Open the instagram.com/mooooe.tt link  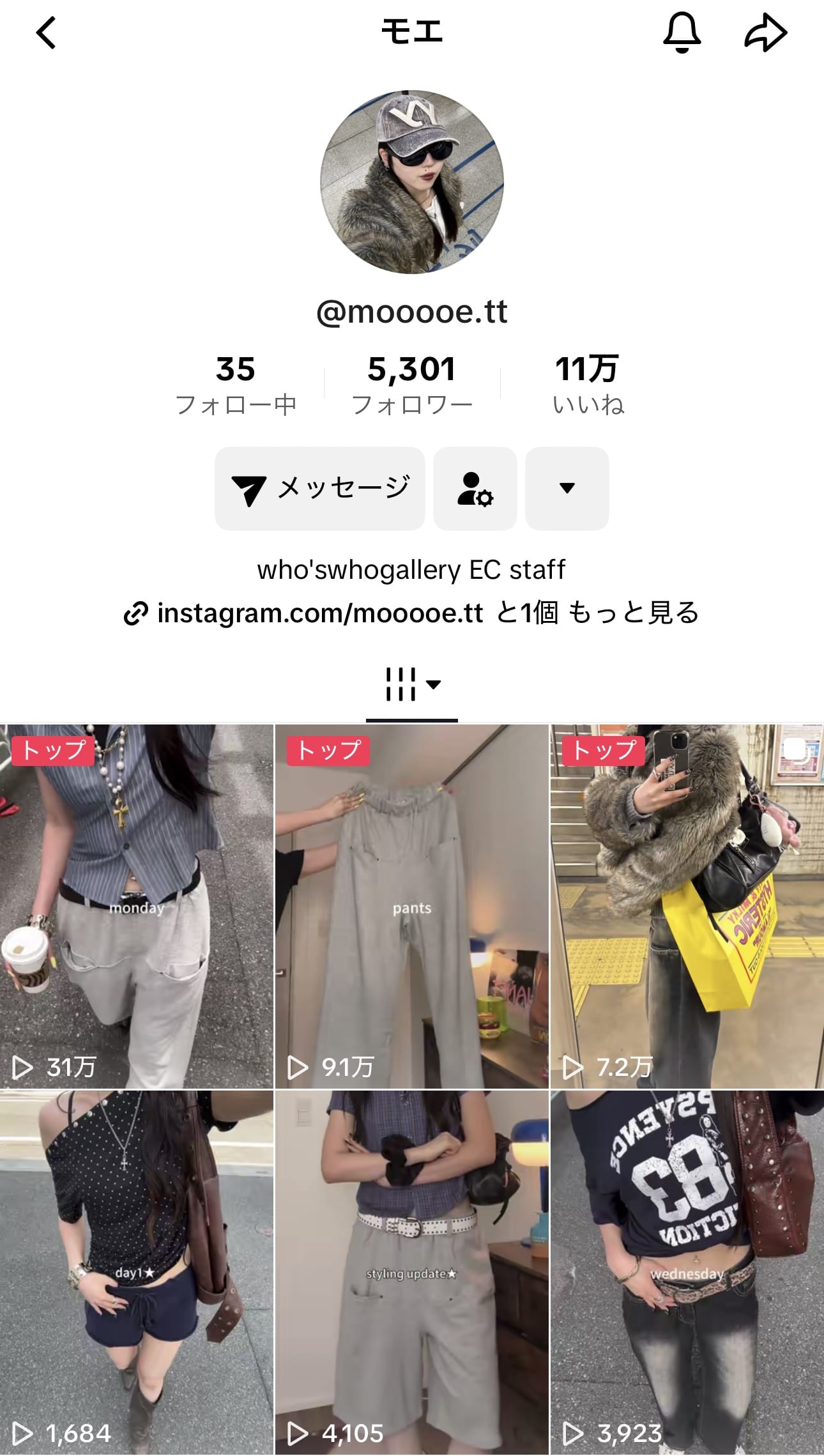[x=319, y=613]
